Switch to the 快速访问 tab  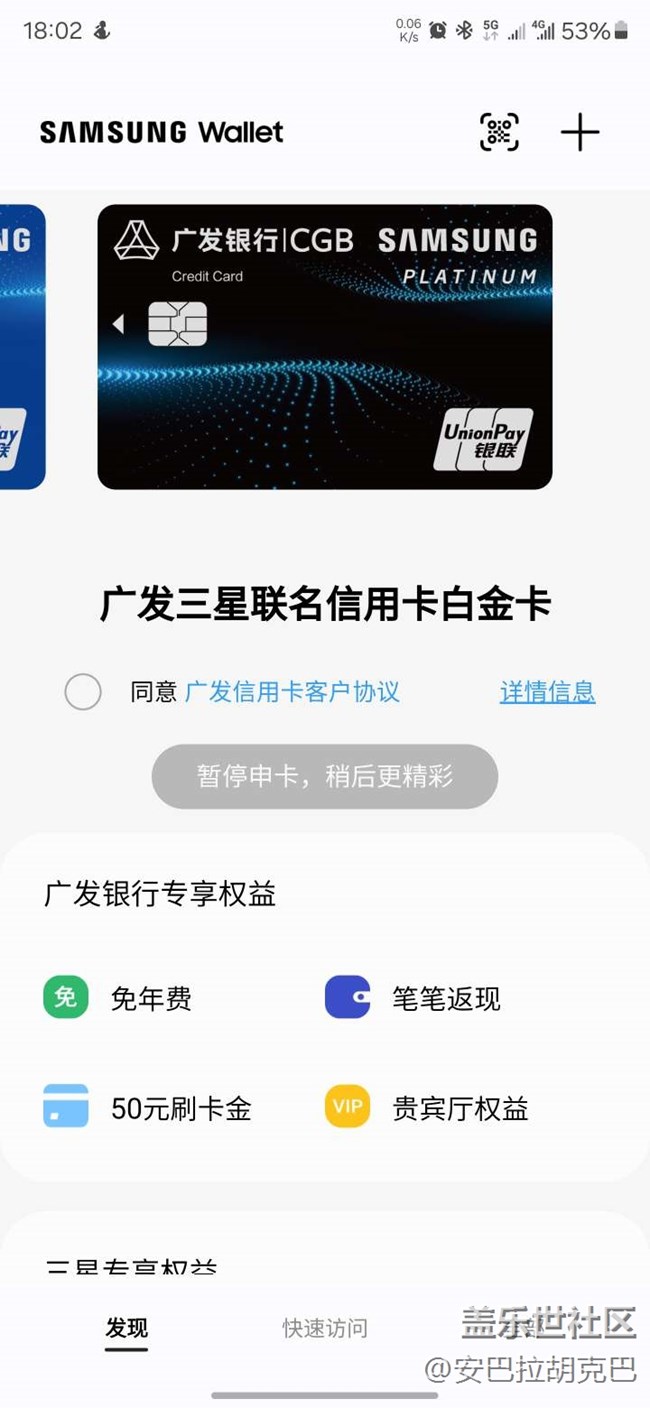coord(325,1328)
